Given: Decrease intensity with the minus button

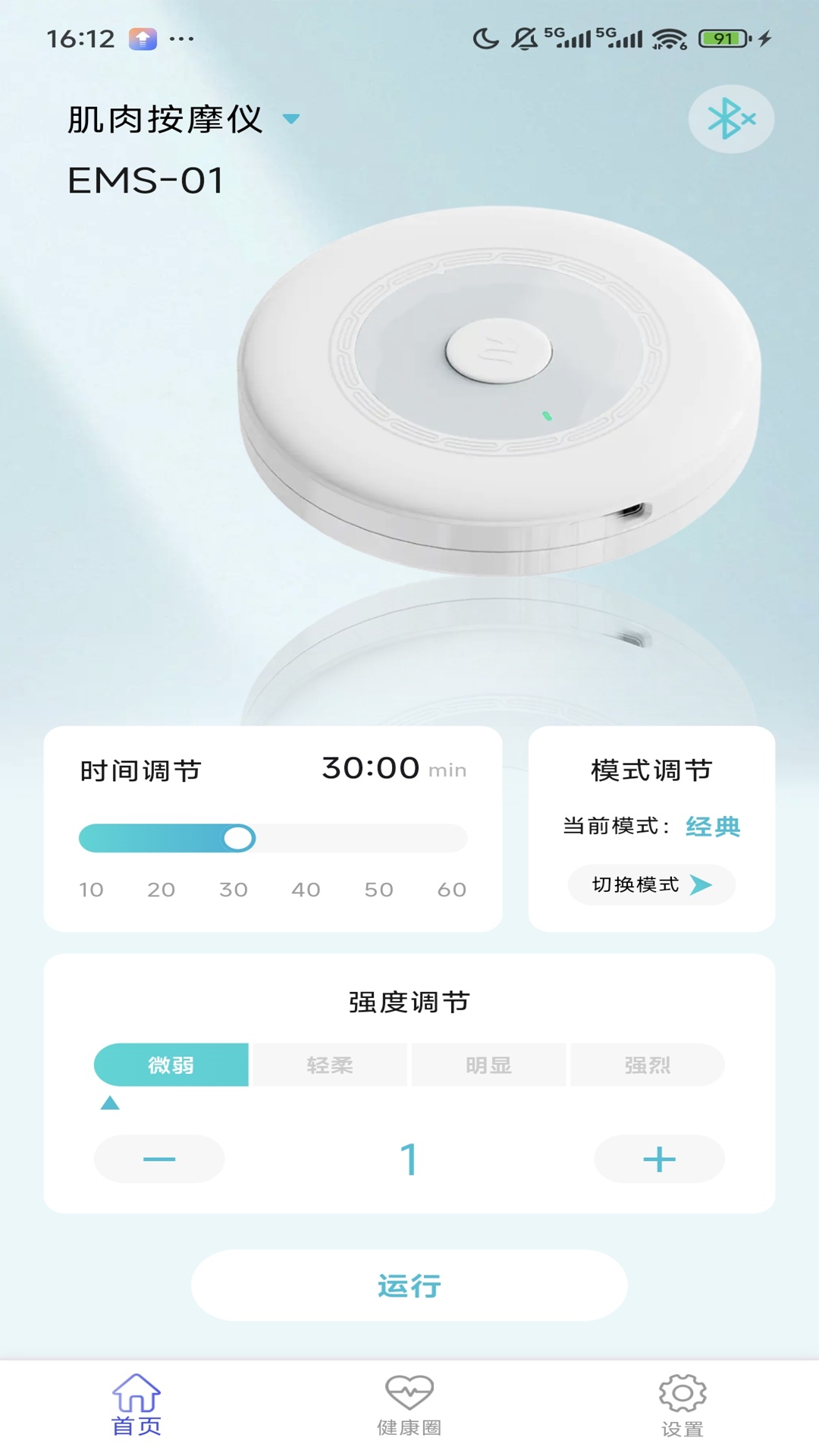Looking at the screenshot, I should click(159, 1159).
